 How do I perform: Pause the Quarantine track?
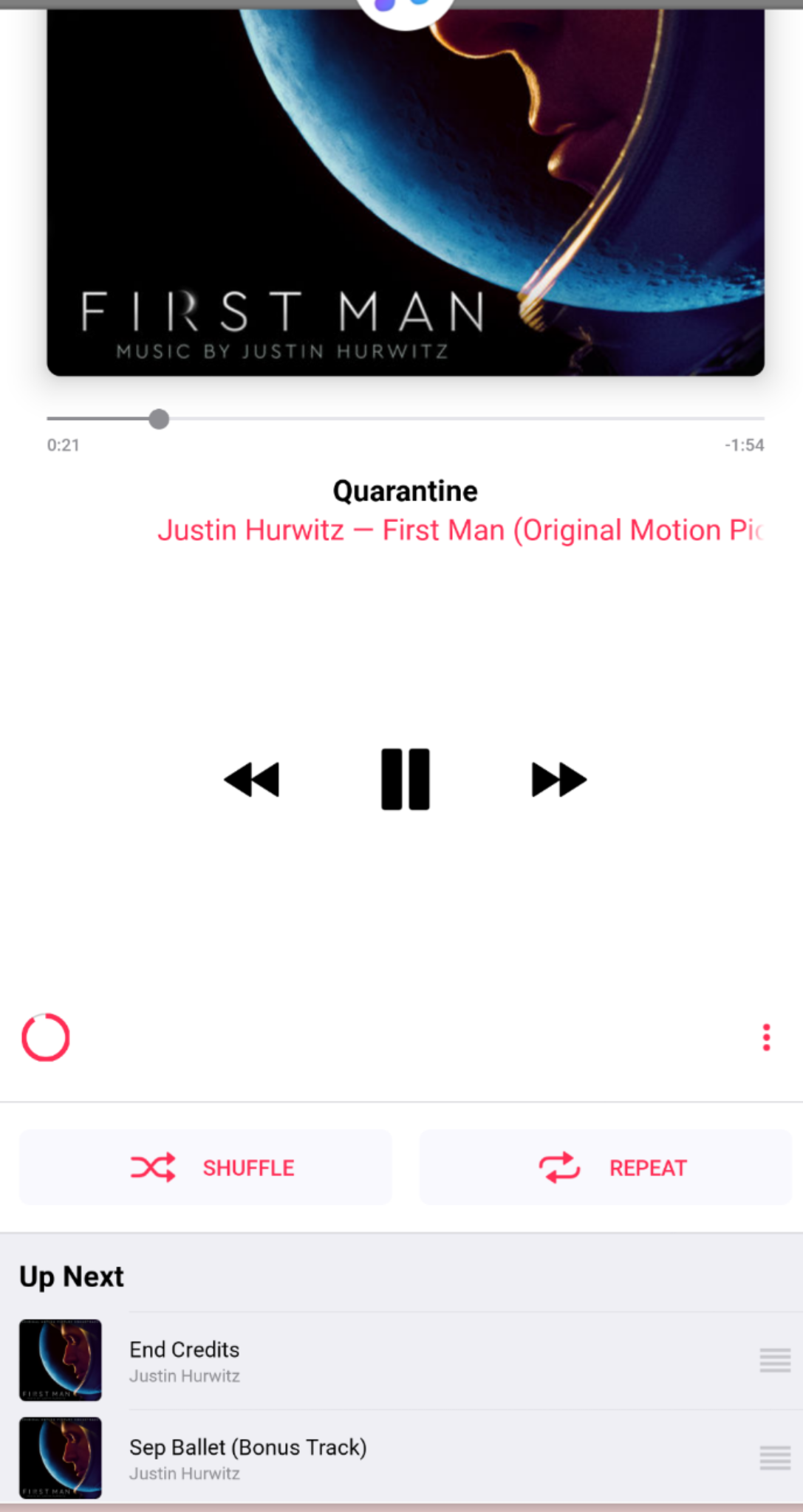tap(405, 780)
